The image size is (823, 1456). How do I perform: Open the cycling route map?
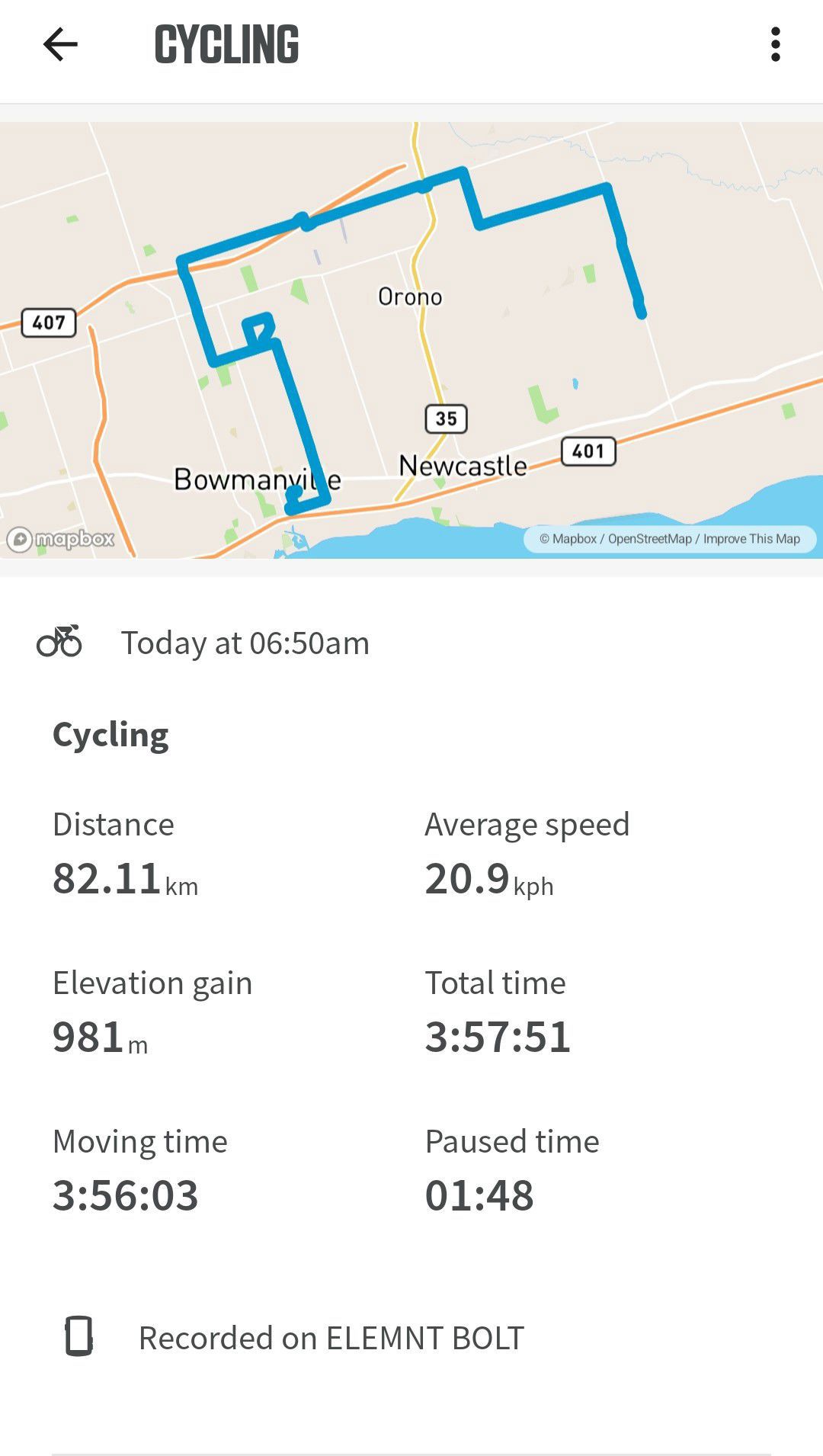point(411,340)
